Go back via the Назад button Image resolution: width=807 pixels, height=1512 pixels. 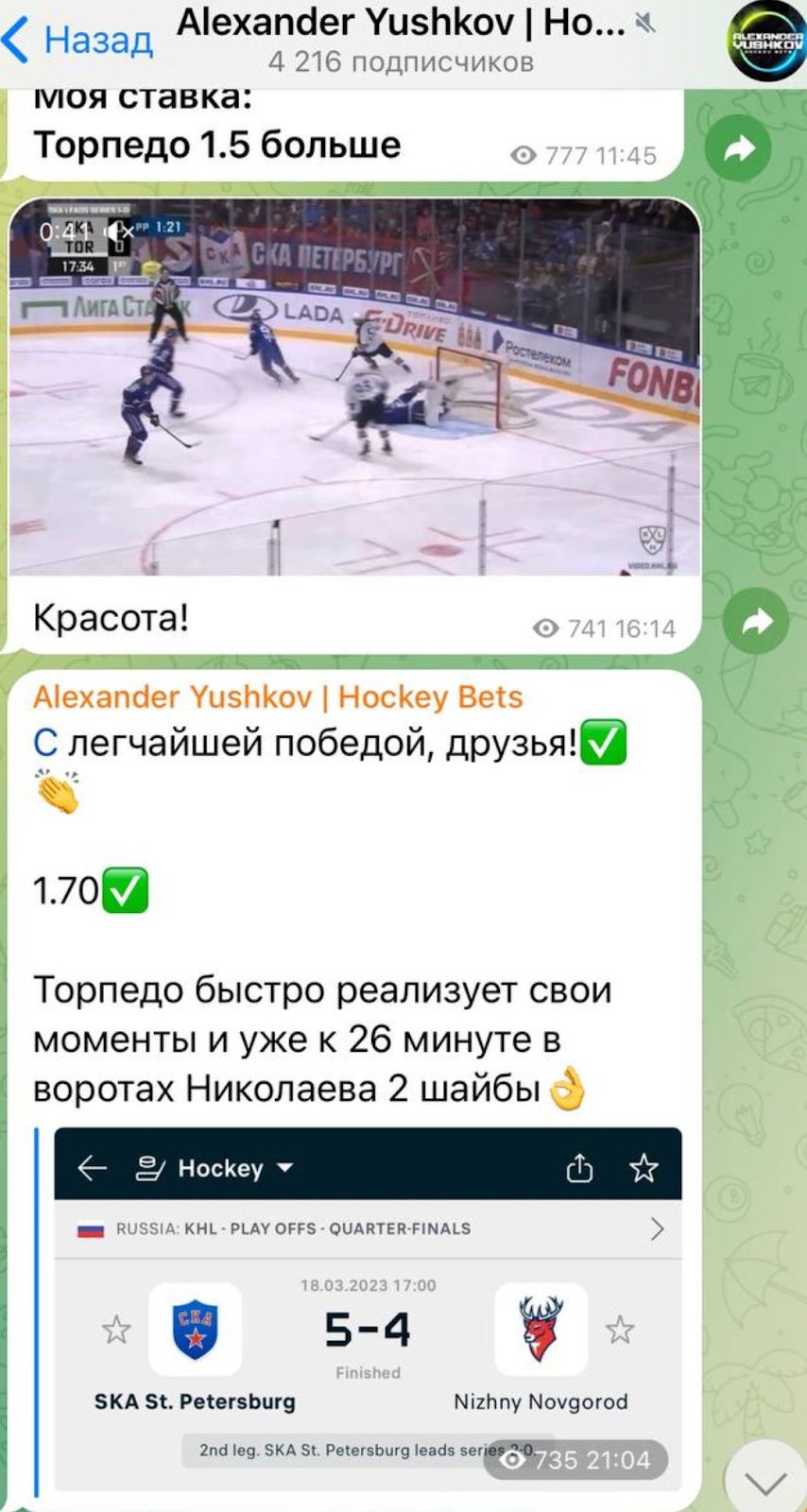point(77,41)
